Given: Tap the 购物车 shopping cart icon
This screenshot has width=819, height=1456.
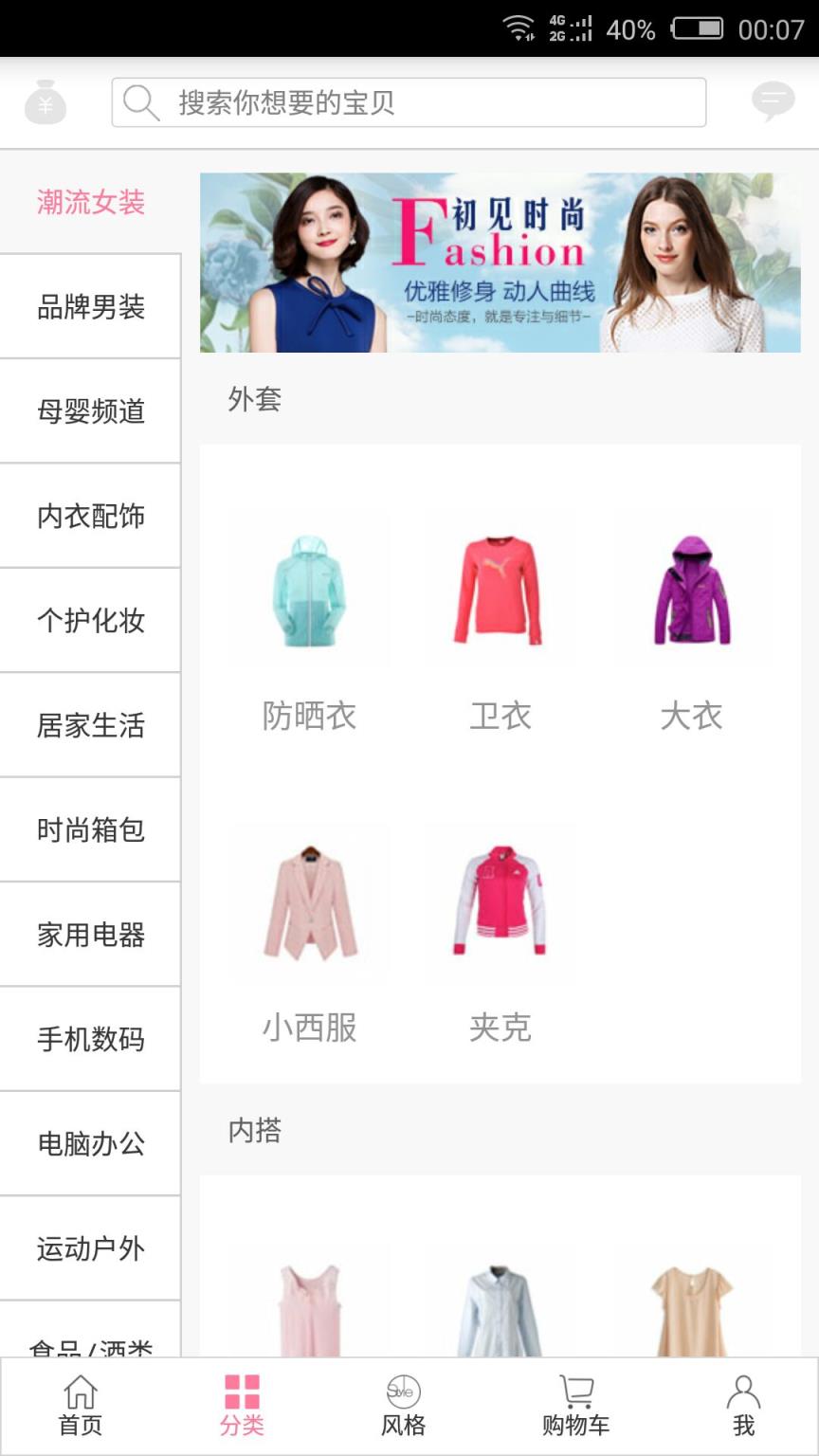Looking at the screenshot, I should (x=575, y=1406).
